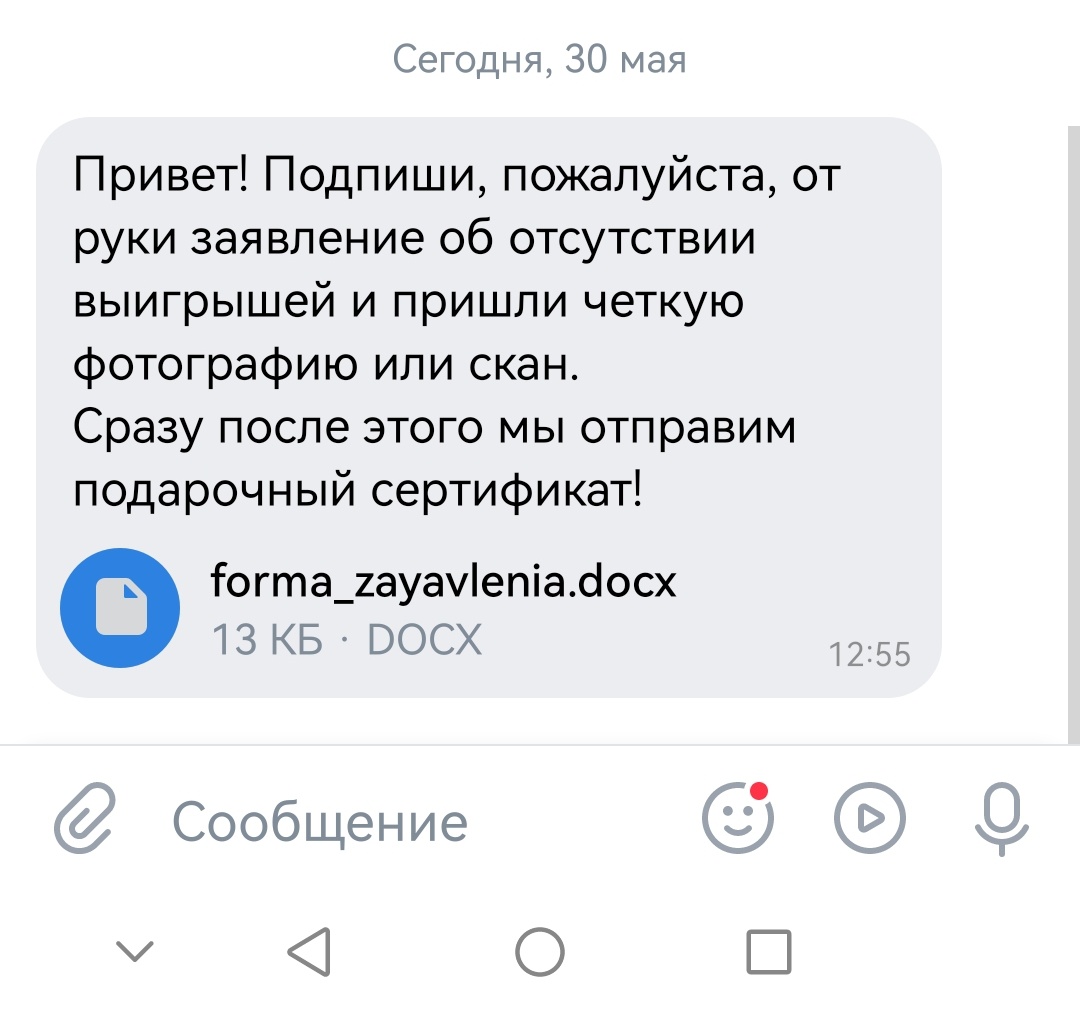Image resolution: width=1080 pixels, height=1014 pixels.
Task: Open the recent apps square button
Action: click(x=768, y=951)
